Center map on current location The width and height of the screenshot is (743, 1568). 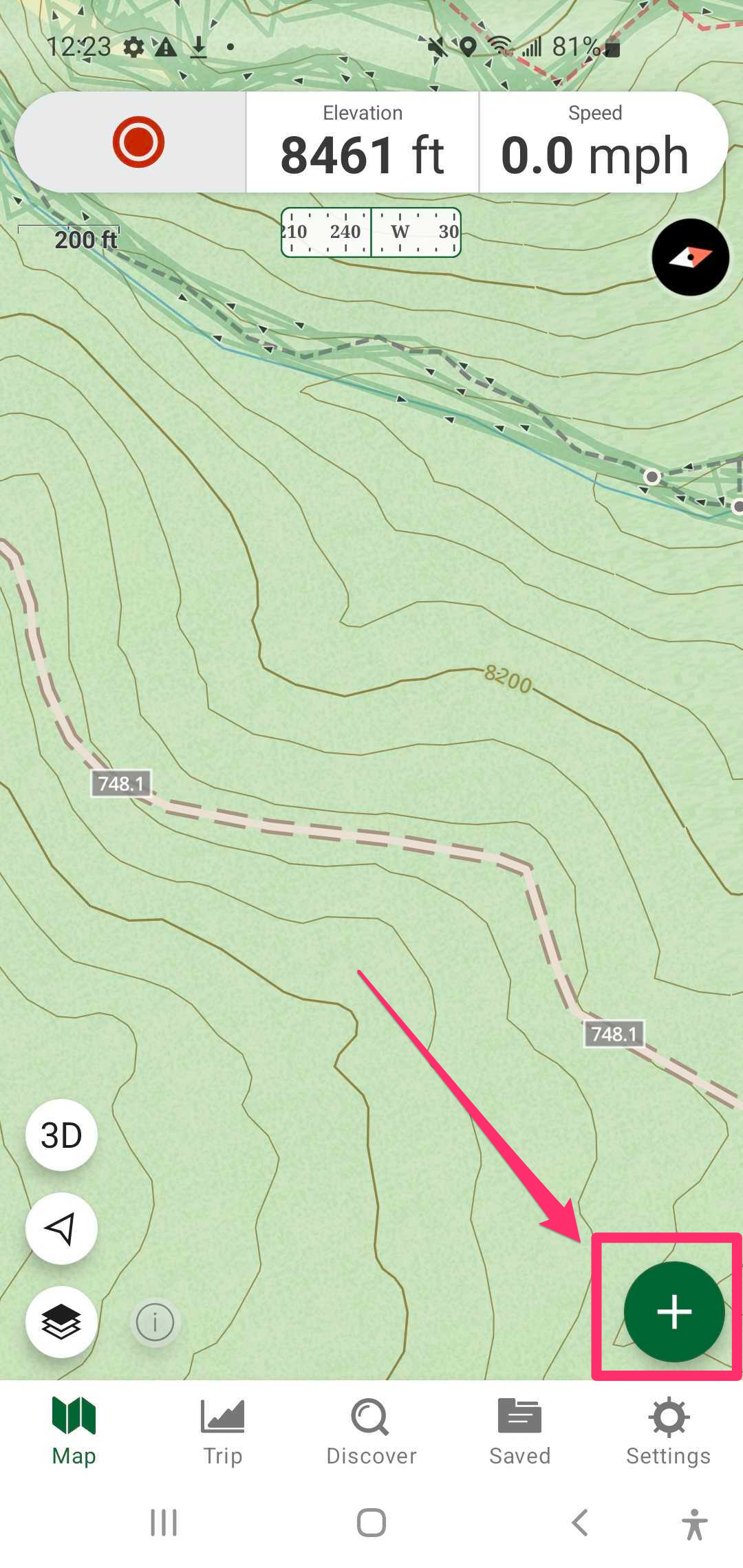(61, 1229)
